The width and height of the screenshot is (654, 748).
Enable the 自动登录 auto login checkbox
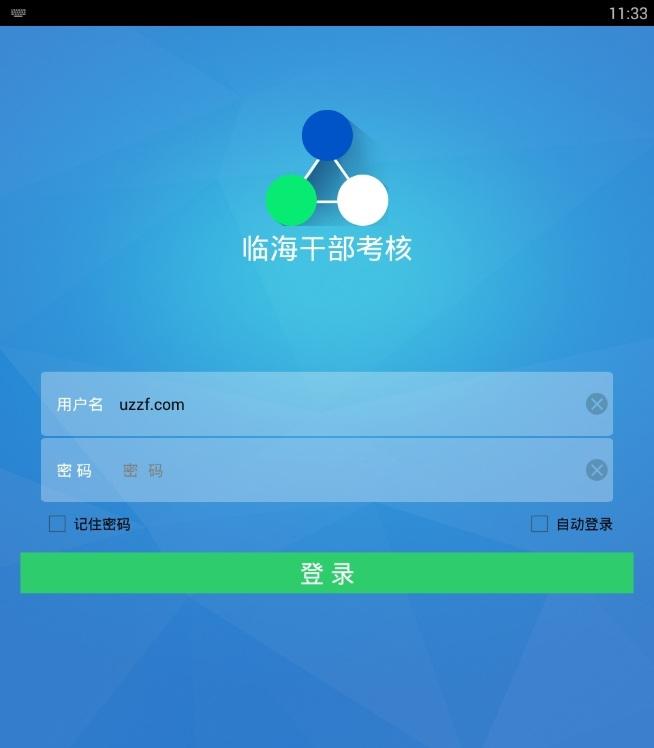[539, 524]
